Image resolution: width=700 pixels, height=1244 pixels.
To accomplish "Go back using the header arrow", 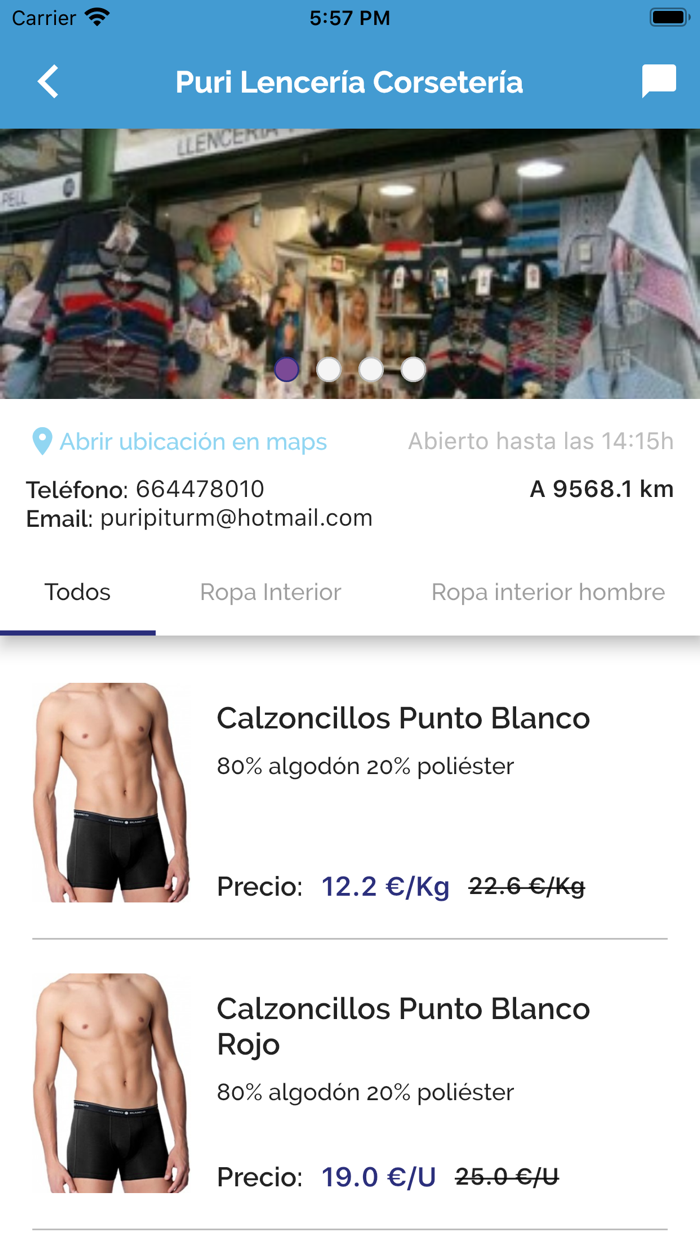I will pos(48,82).
